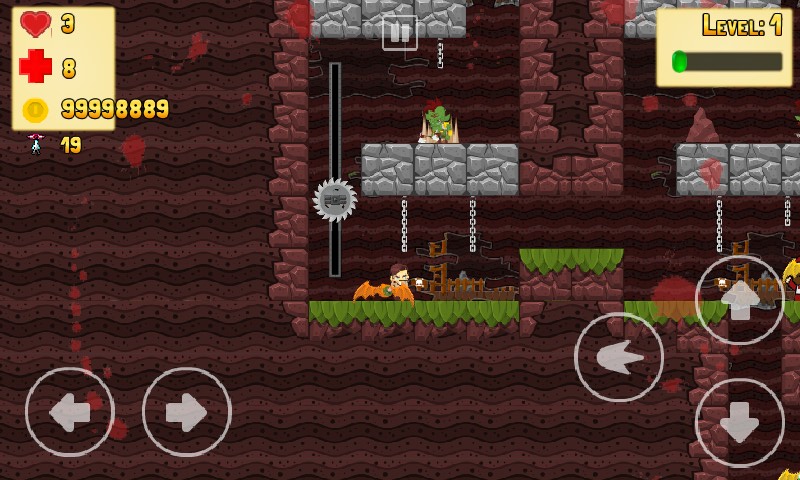Pause the game
The height and width of the screenshot is (480, 800).
point(400,32)
